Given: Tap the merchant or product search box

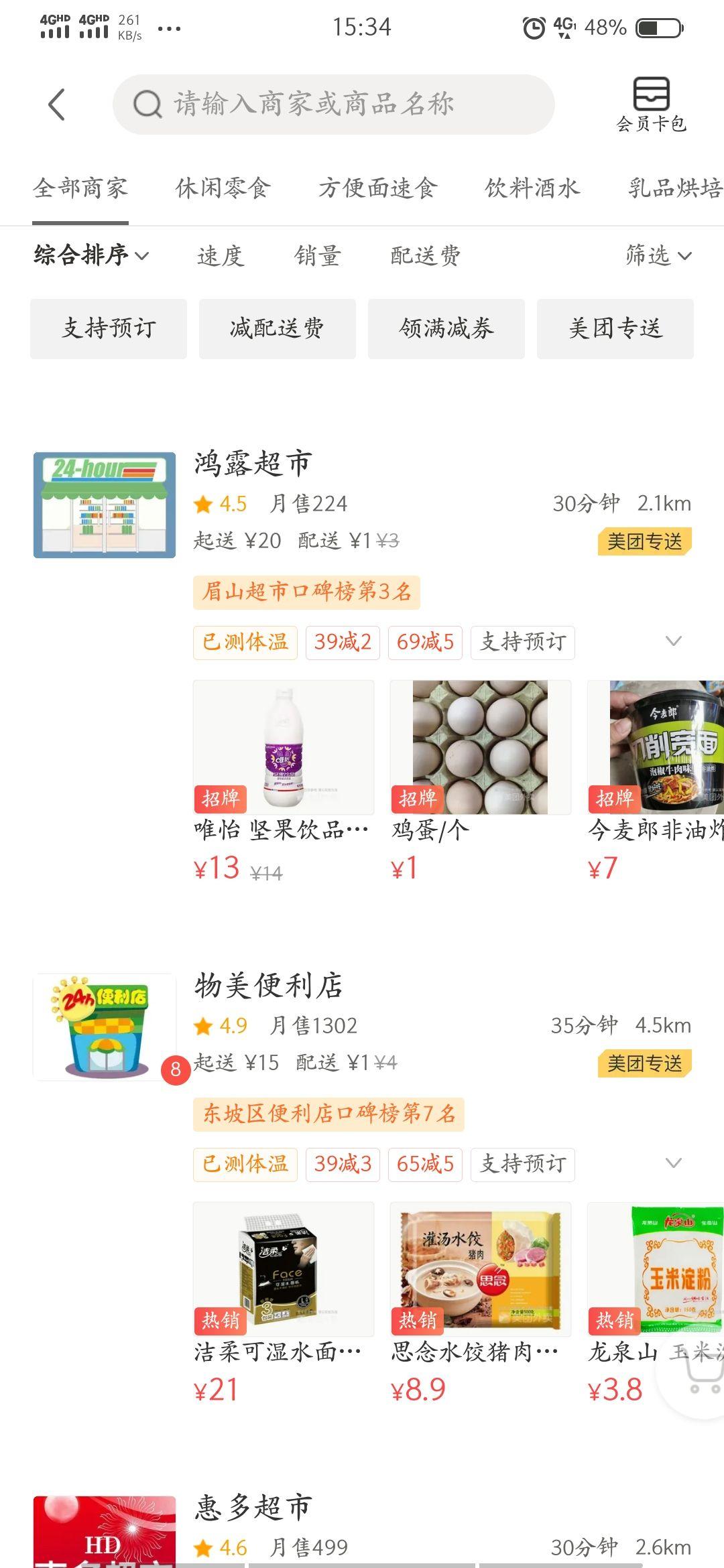Looking at the screenshot, I should (333, 105).
